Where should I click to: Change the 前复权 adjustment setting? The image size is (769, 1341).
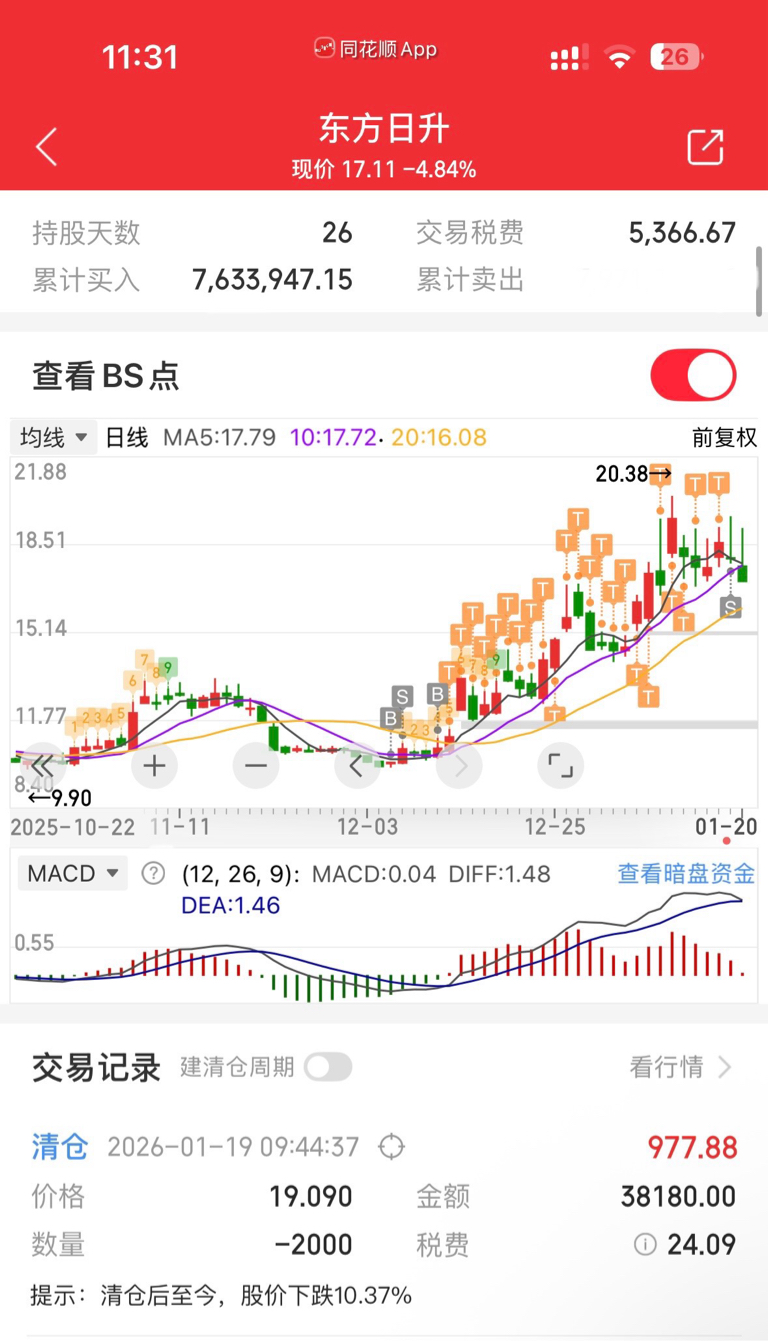tap(724, 437)
